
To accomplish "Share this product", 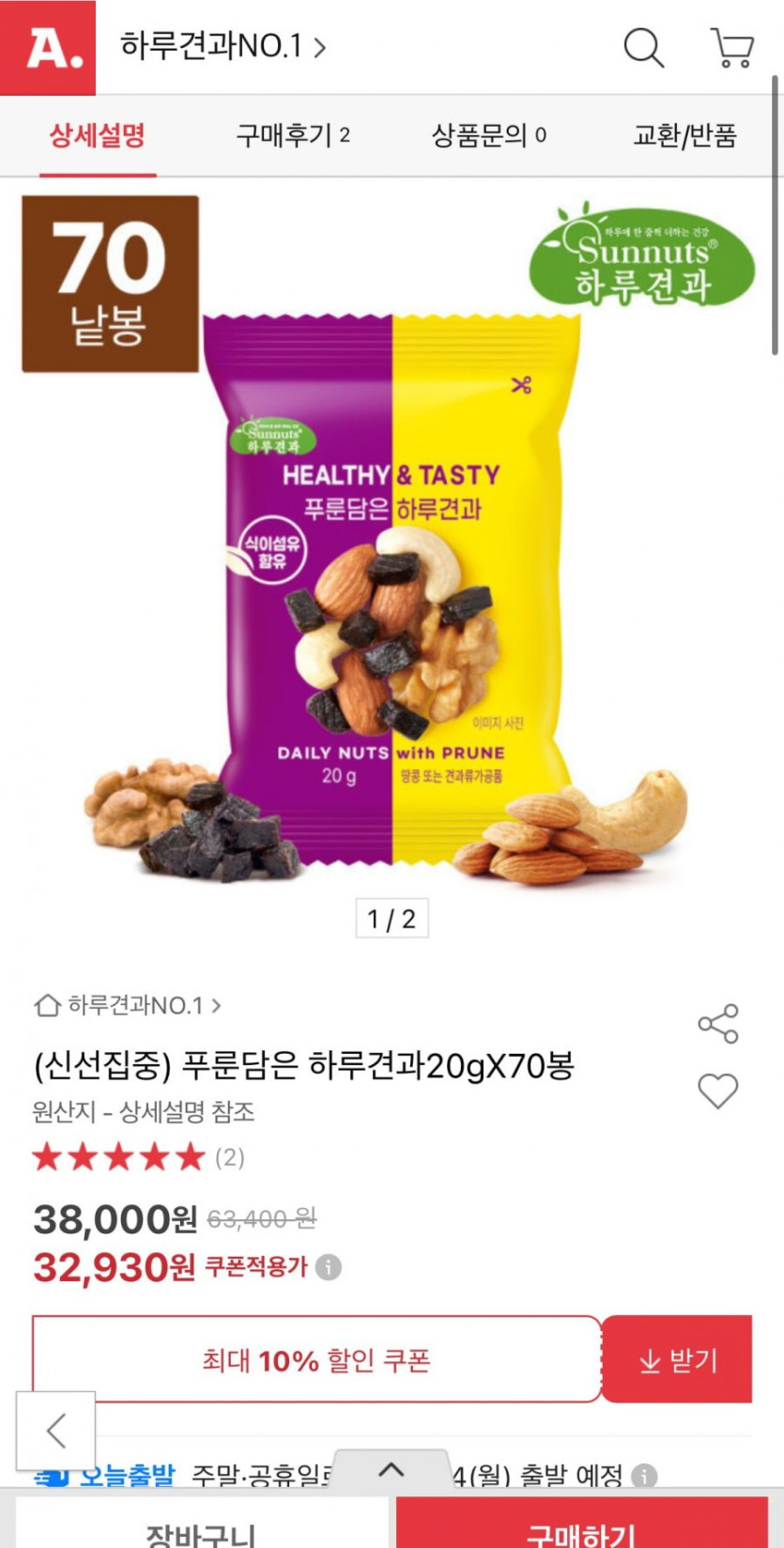I will click(x=718, y=1024).
